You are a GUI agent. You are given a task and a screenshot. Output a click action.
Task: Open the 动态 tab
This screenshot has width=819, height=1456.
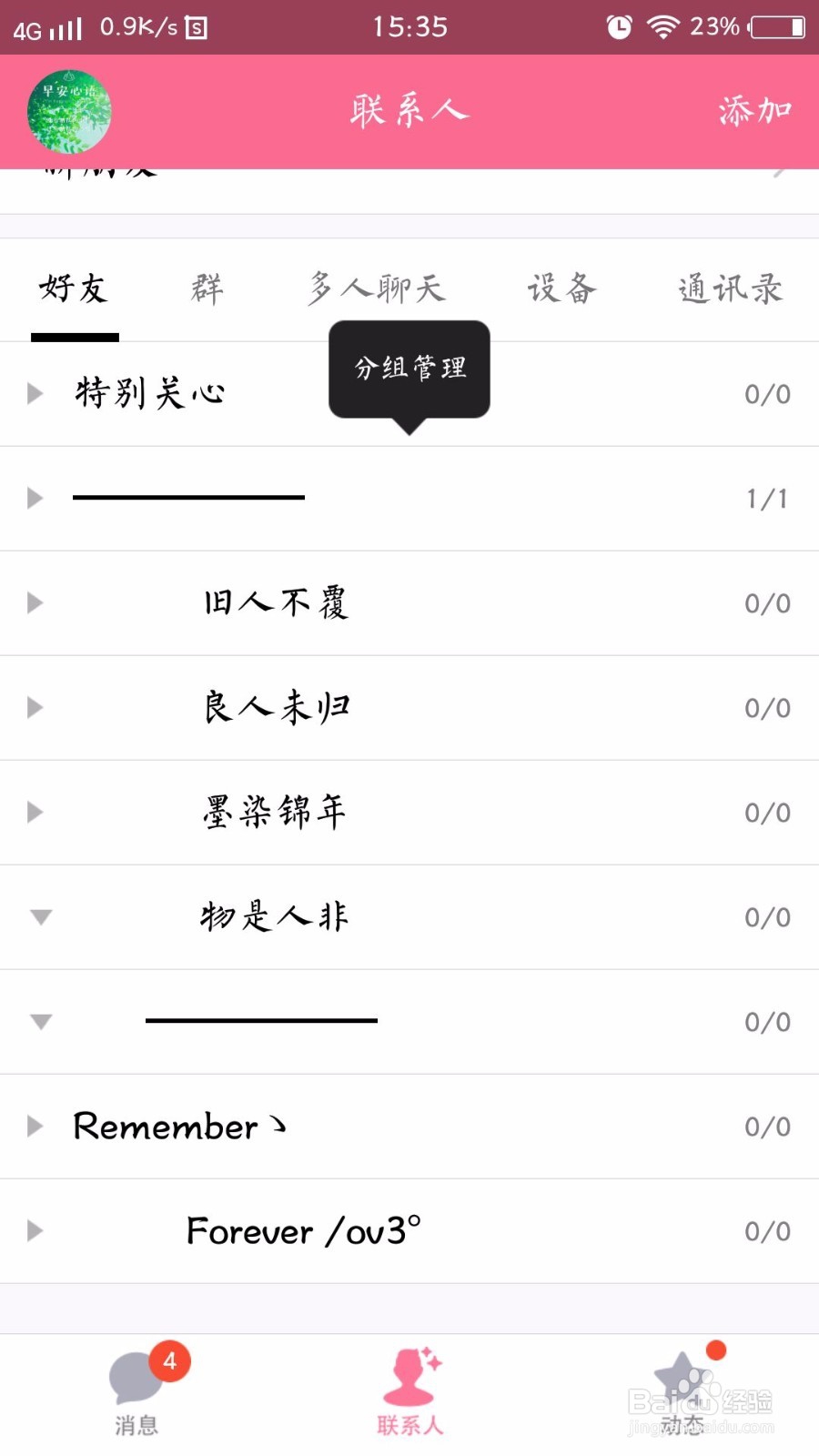click(x=682, y=1390)
